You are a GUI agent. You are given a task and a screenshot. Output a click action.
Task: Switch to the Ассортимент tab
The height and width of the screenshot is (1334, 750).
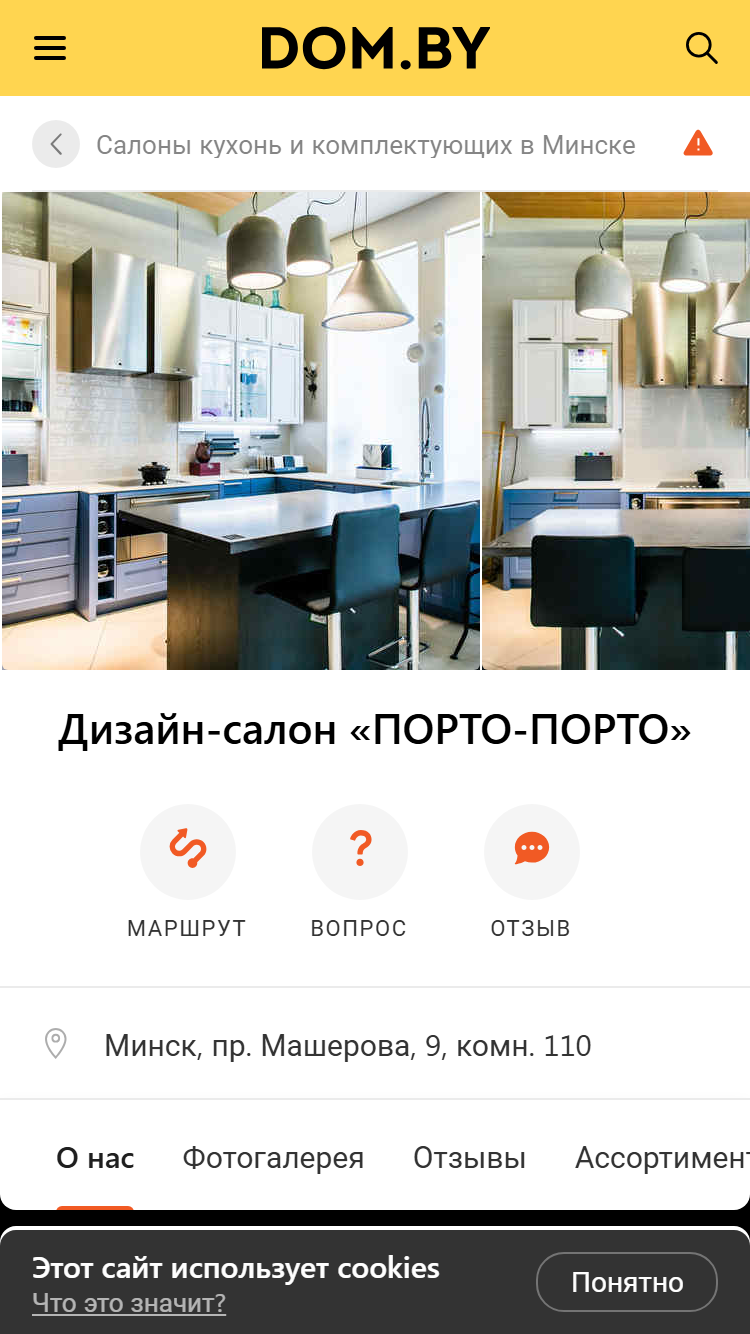662,1159
